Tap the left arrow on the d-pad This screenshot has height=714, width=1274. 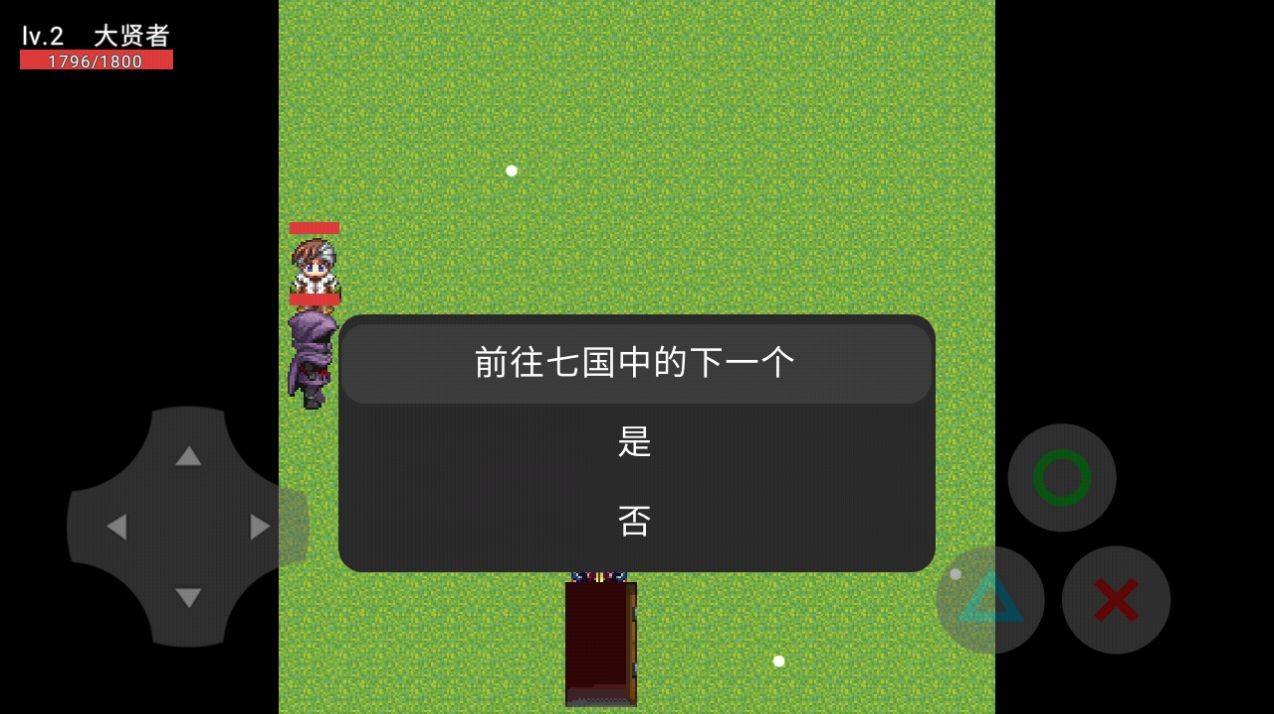(x=117, y=527)
